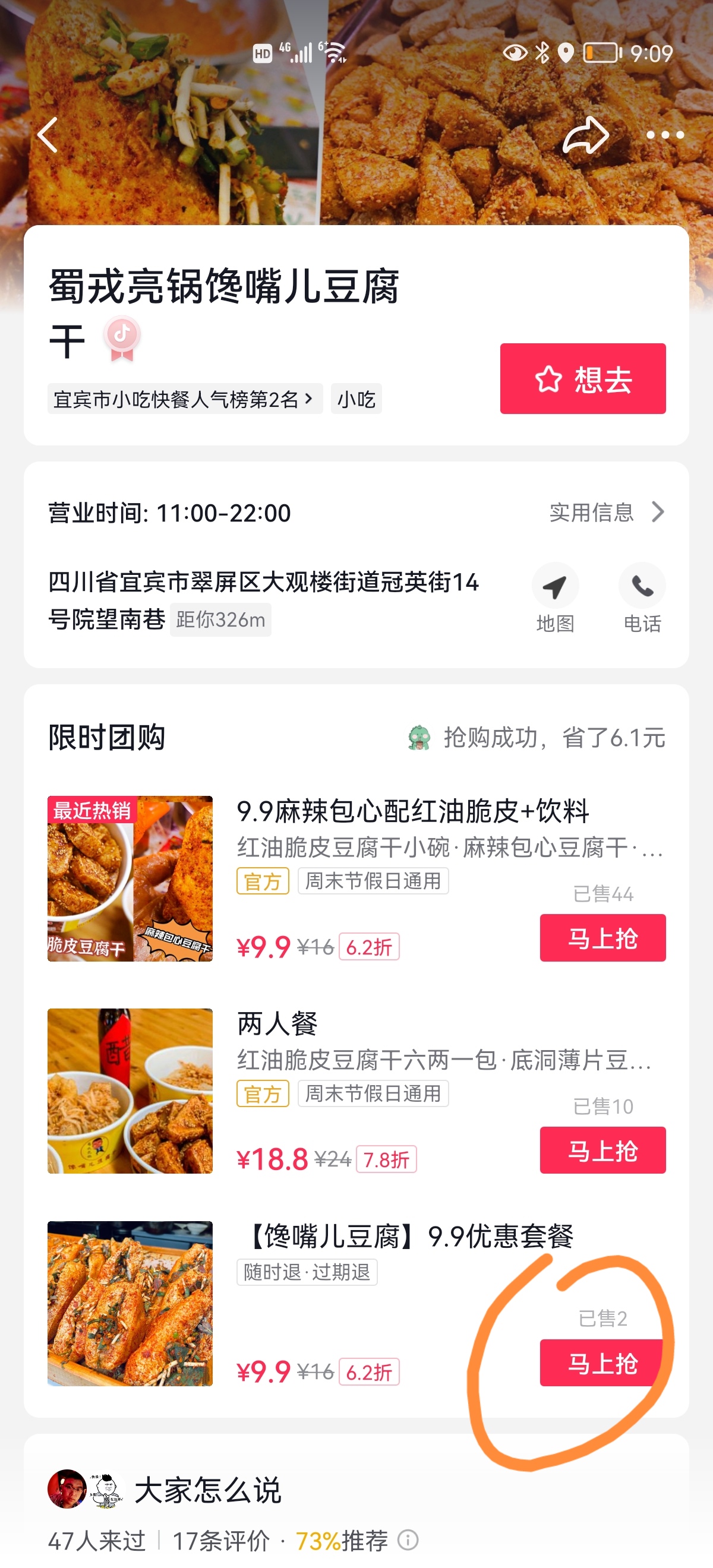Open the 地图 navigation
Screen dimensions: 713x1568
click(555, 596)
